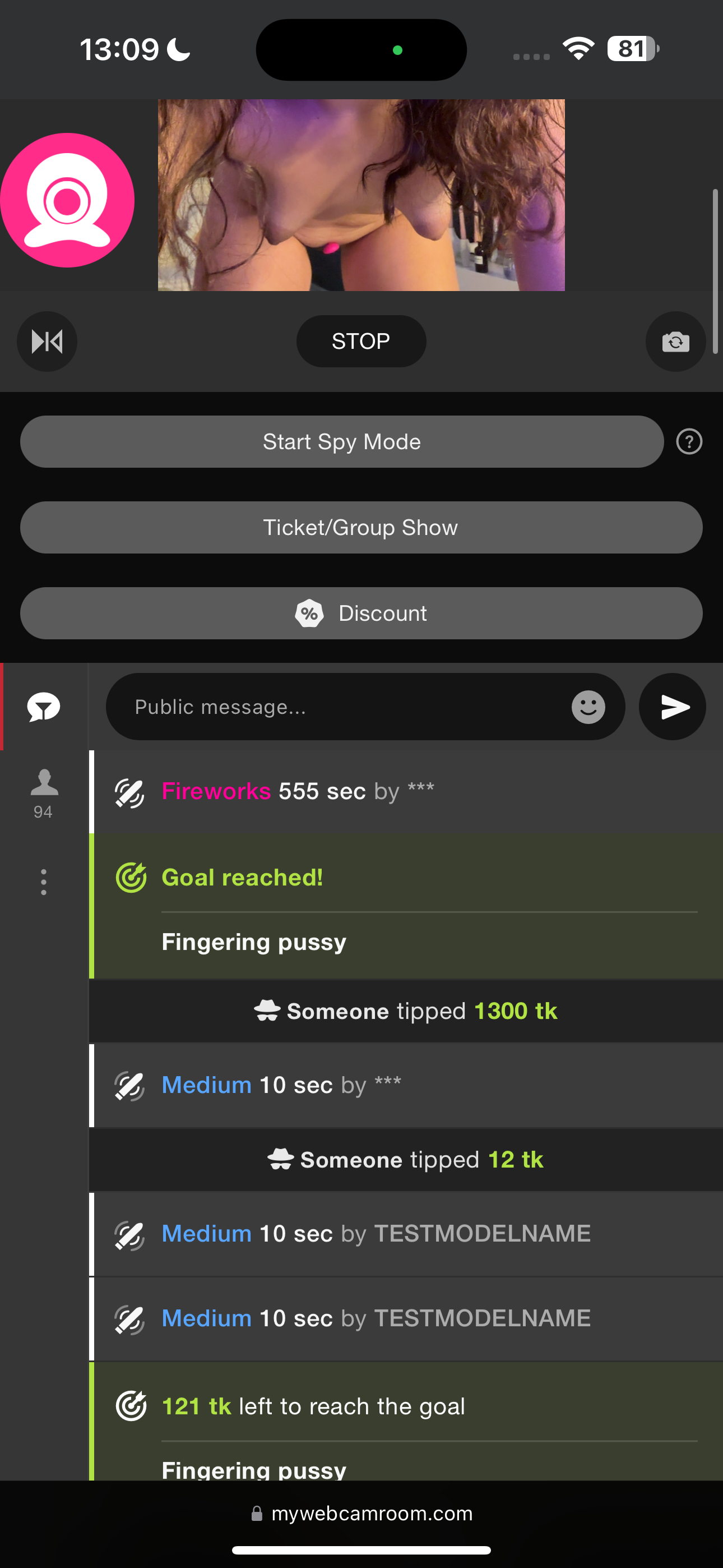Open the Spy Mode help question mark

click(x=689, y=442)
